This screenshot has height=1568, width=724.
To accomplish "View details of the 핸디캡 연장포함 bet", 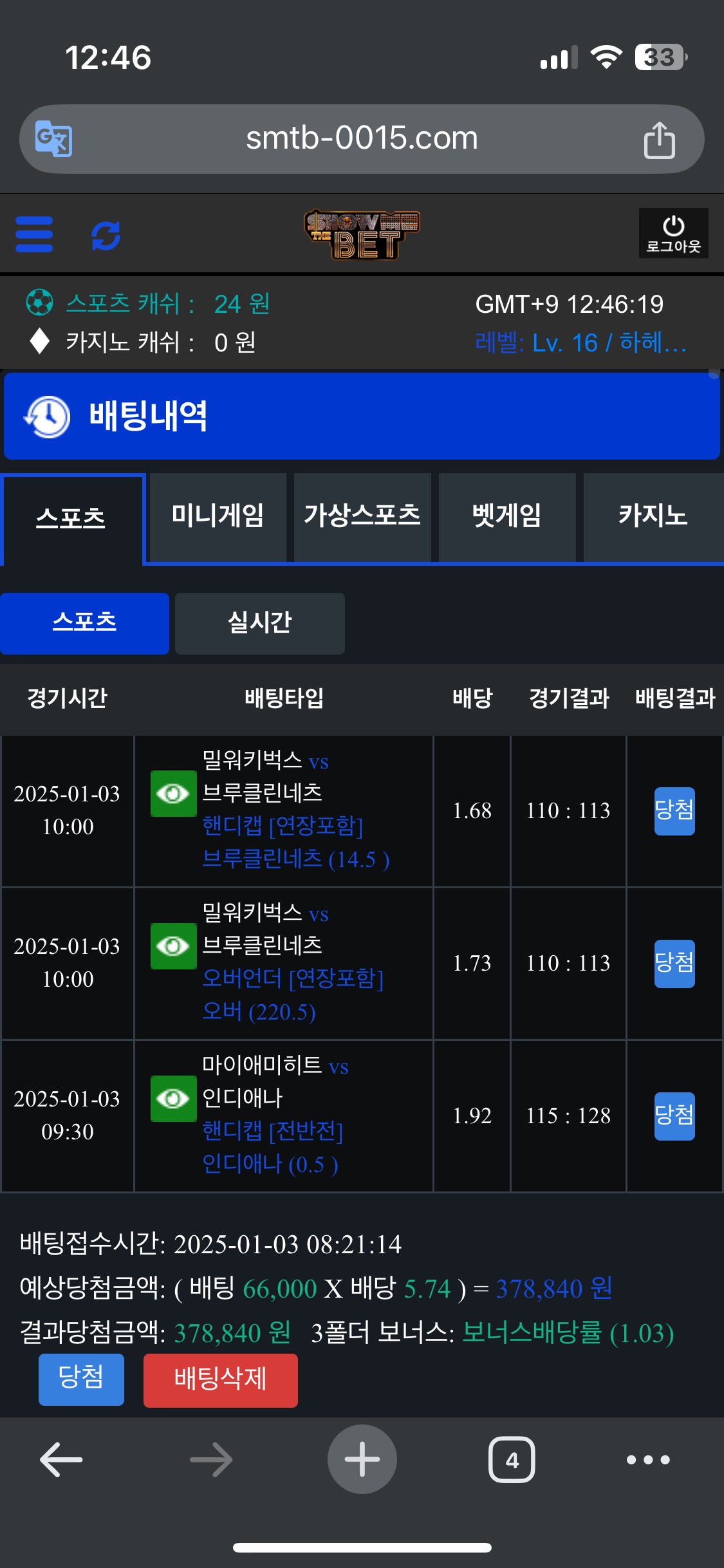I will click(x=173, y=794).
